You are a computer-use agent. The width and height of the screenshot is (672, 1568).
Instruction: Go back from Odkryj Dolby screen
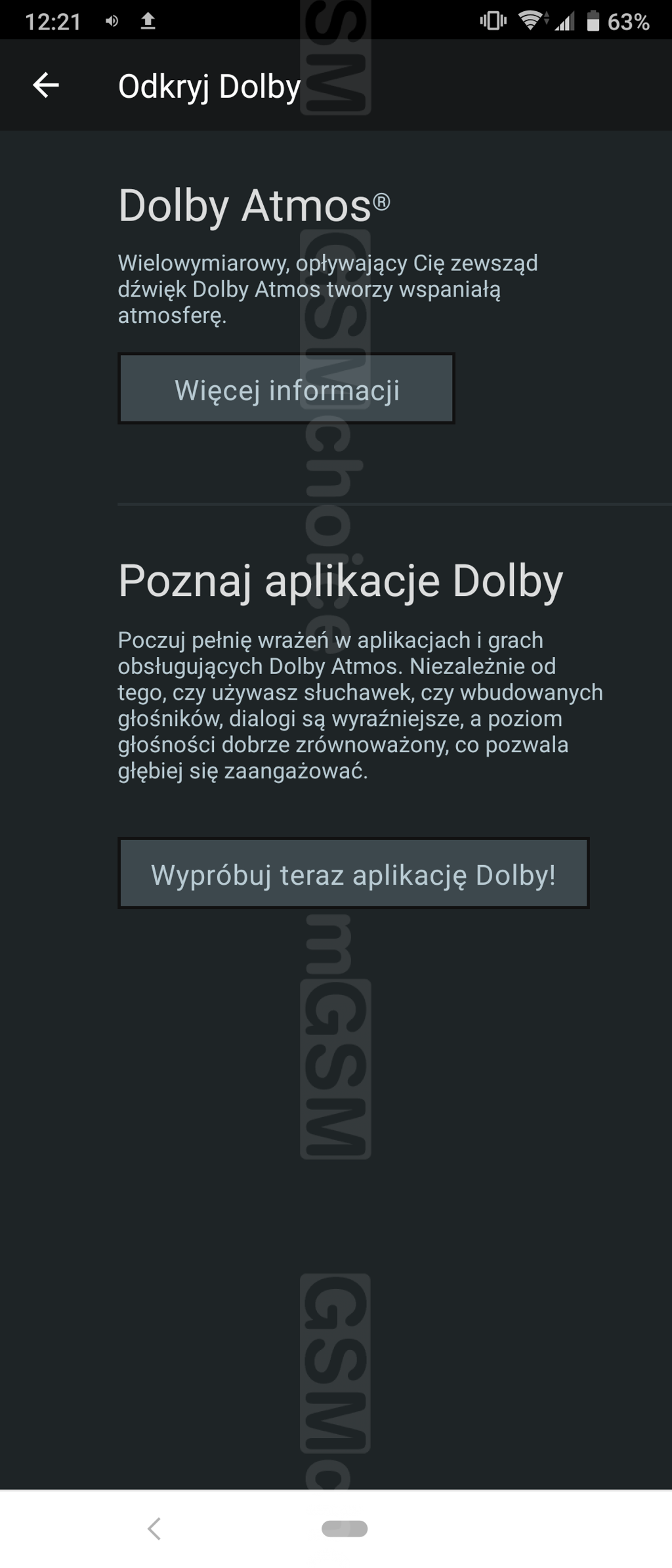[46, 85]
